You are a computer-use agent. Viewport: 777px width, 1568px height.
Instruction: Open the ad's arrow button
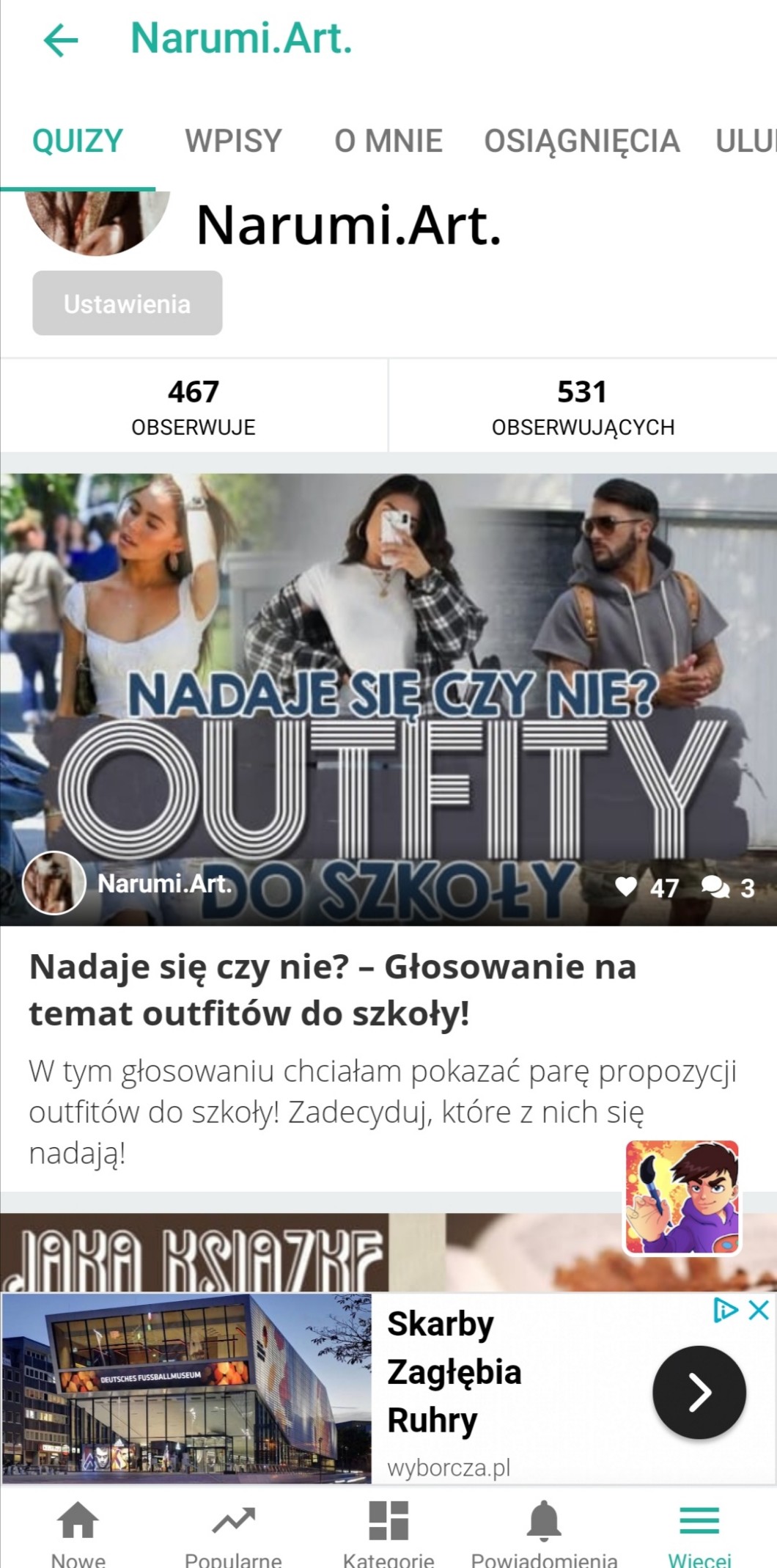point(699,1392)
